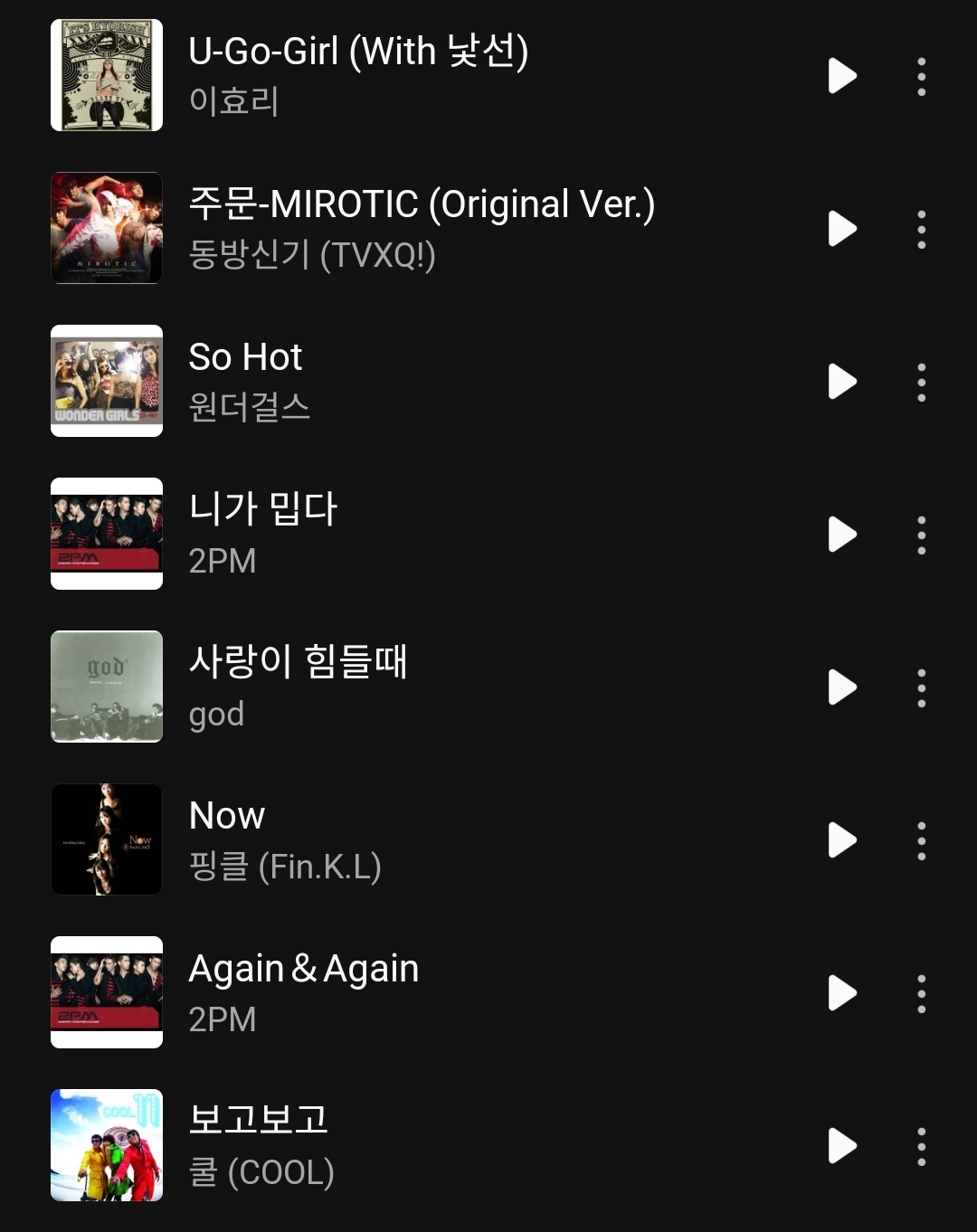Play Now by 핑클 (Fin.K.L)
977x1232 pixels.
pos(842,840)
